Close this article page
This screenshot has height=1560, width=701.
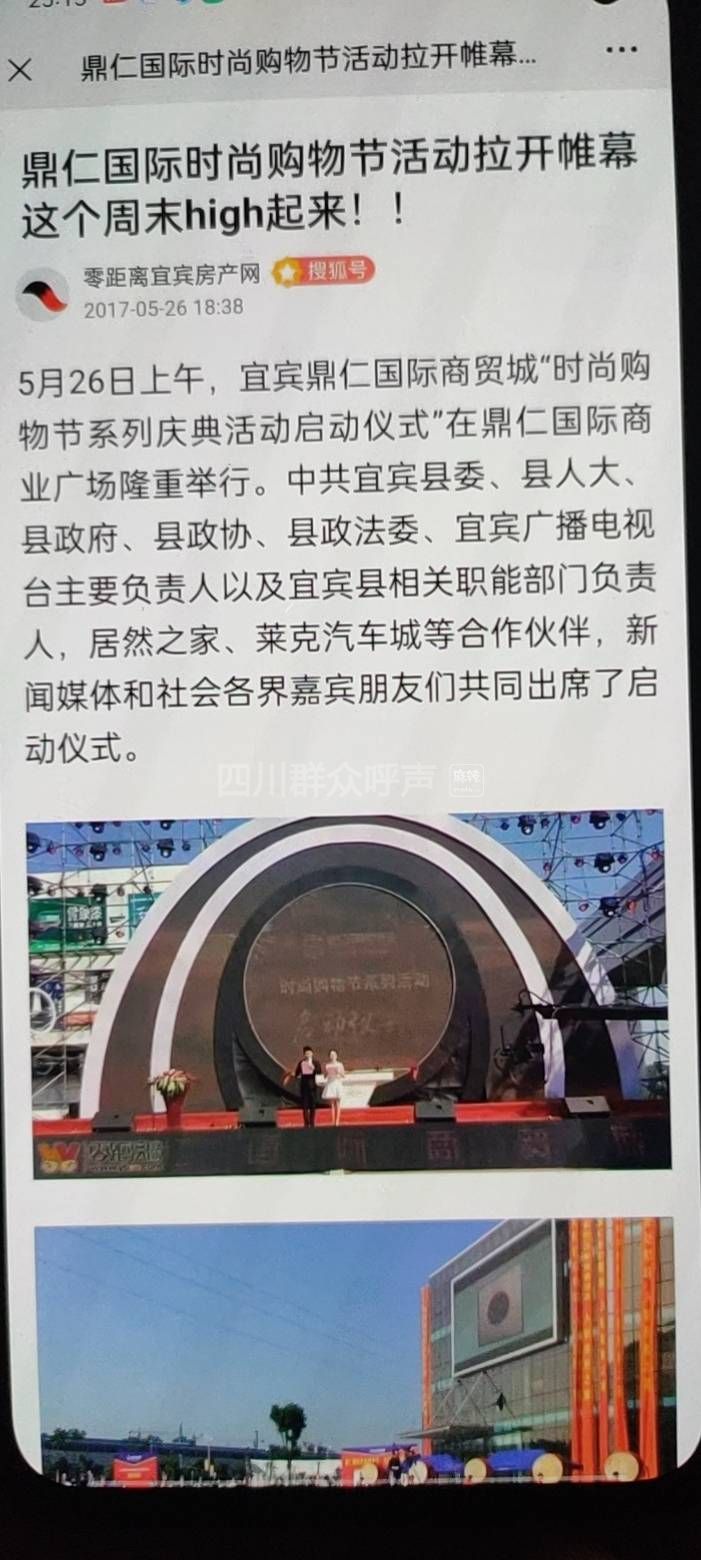pyautogui.click(x=21, y=68)
